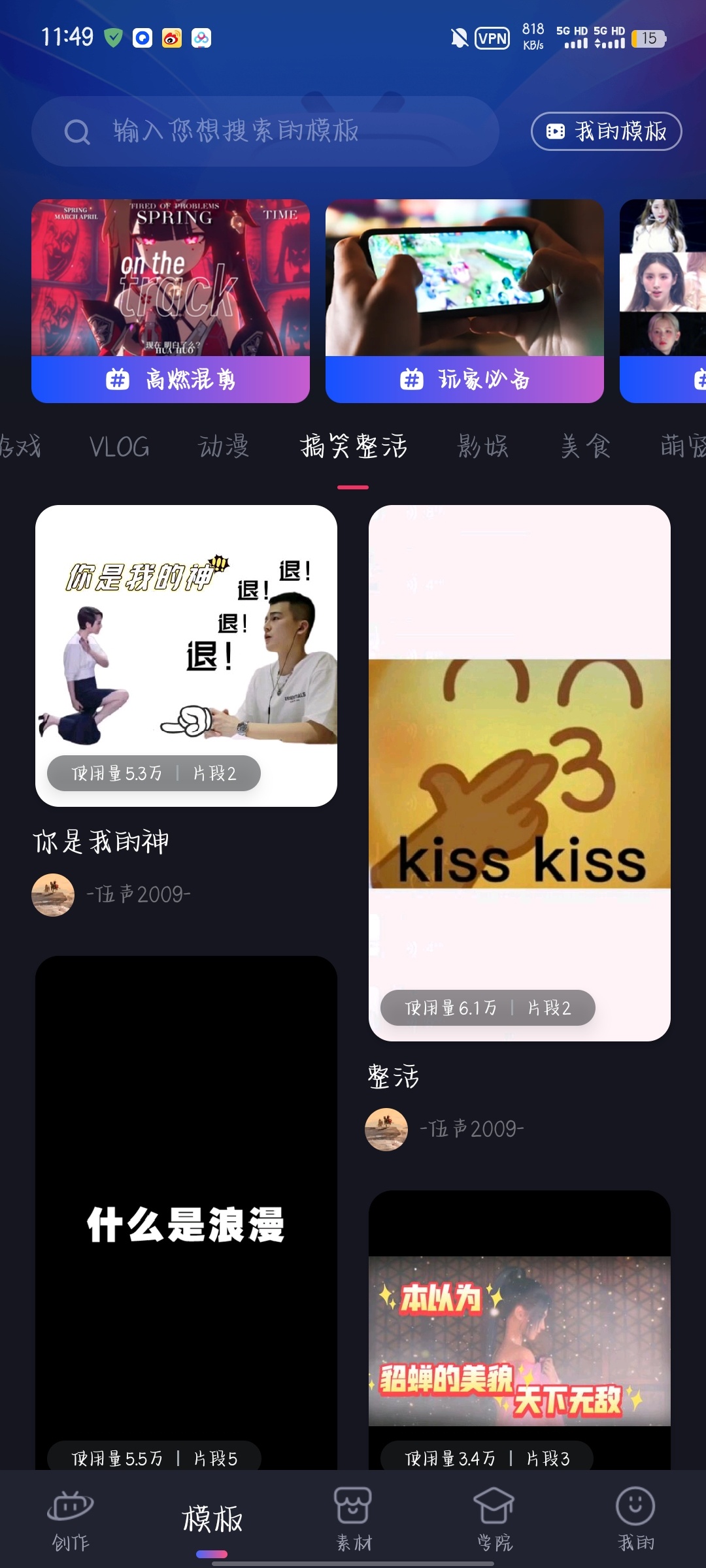This screenshot has height=1568, width=706.
Task: Select the 美食 category tab
Action: pyautogui.click(x=586, y=447)
